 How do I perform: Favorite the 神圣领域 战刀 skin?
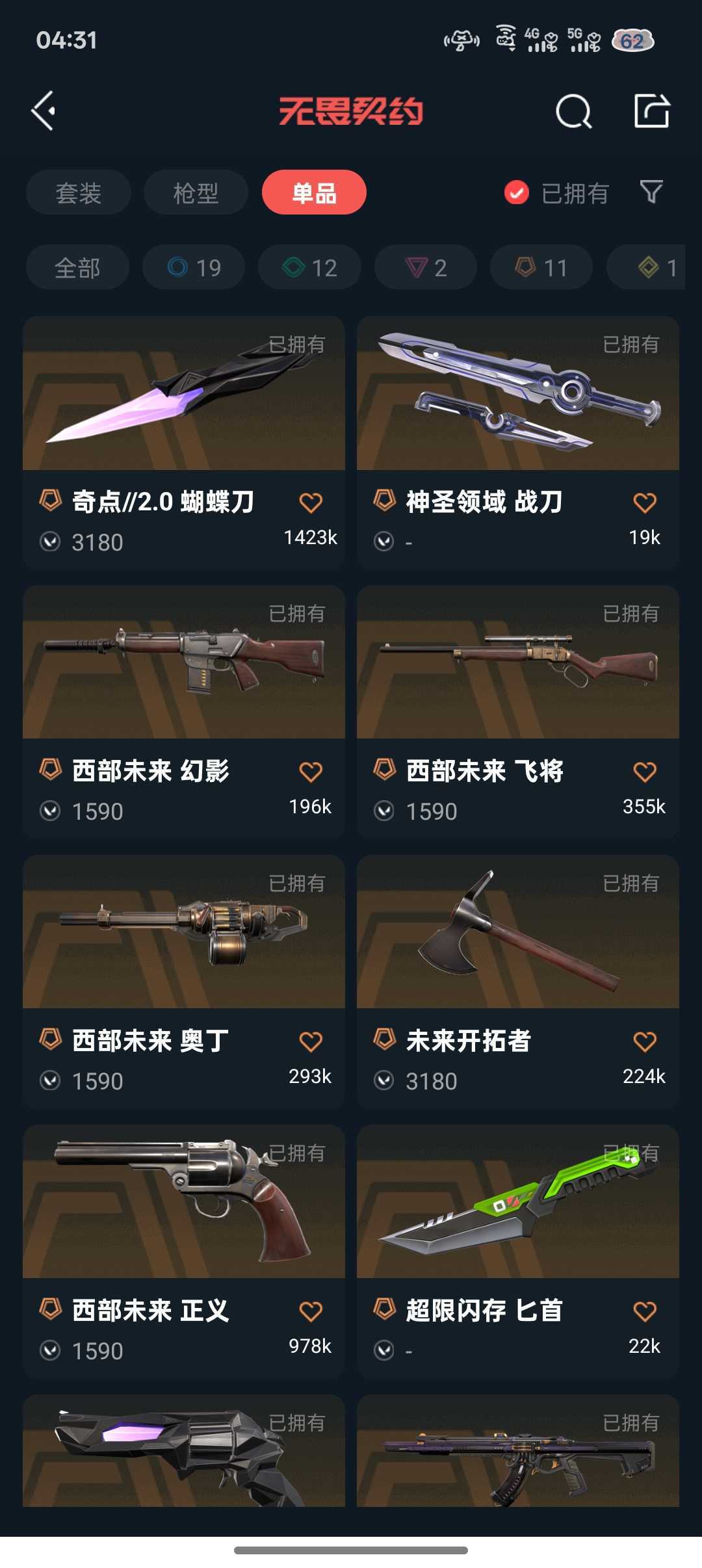645,503
